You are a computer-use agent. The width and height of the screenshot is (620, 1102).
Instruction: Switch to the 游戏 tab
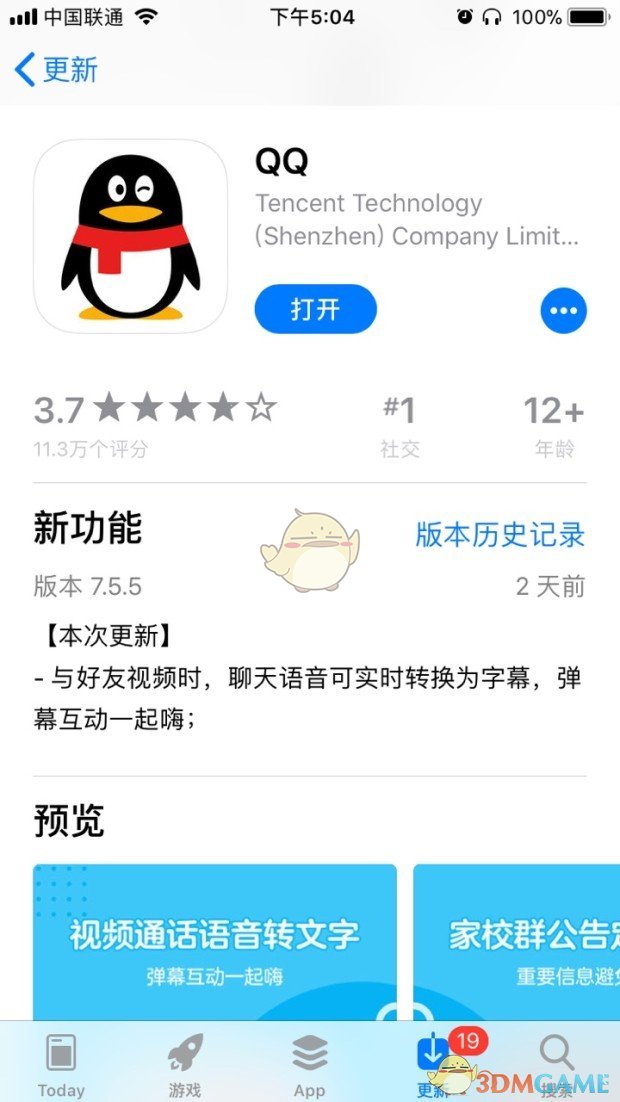pyautogui.click(x=185, y=1063)
